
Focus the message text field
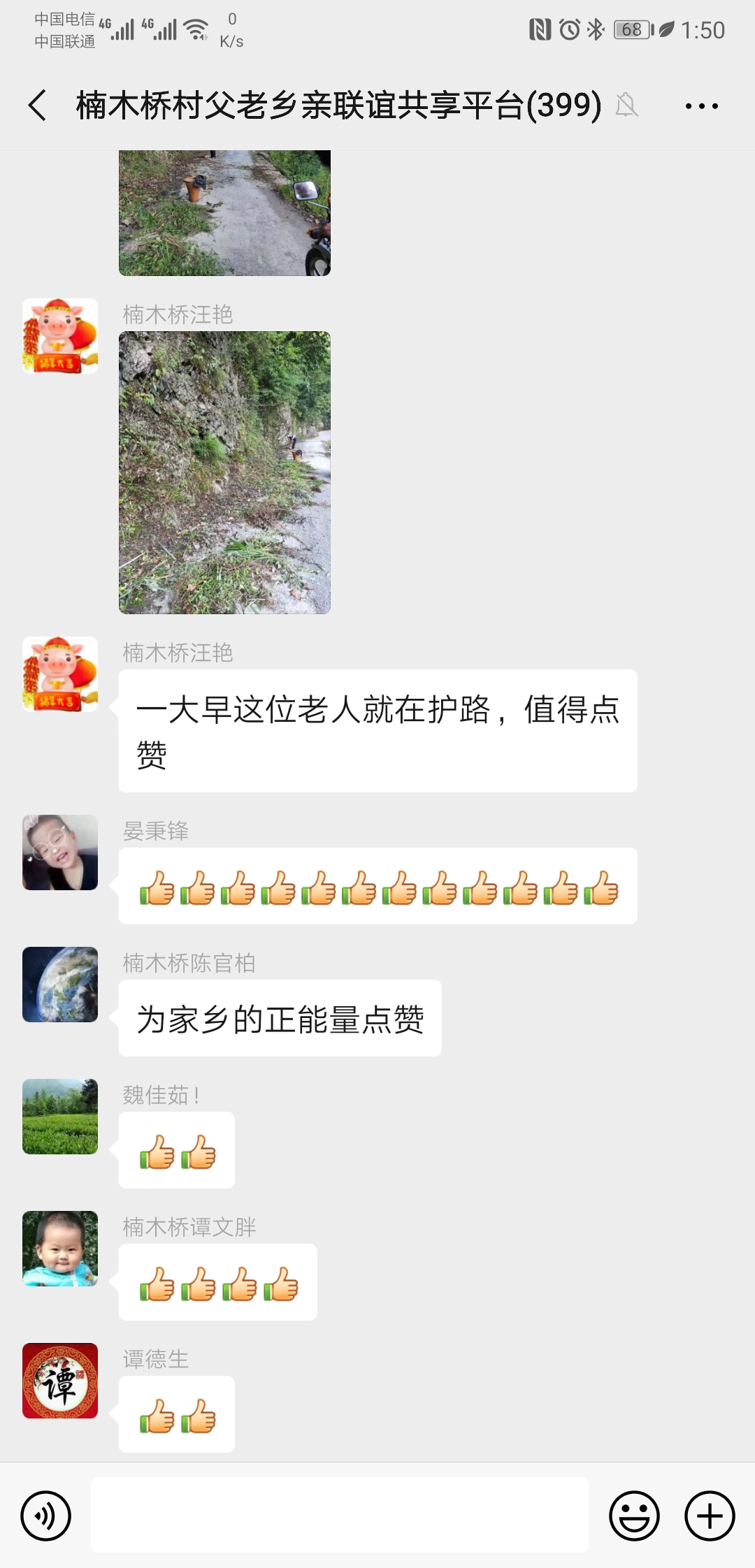point(339,1515)
